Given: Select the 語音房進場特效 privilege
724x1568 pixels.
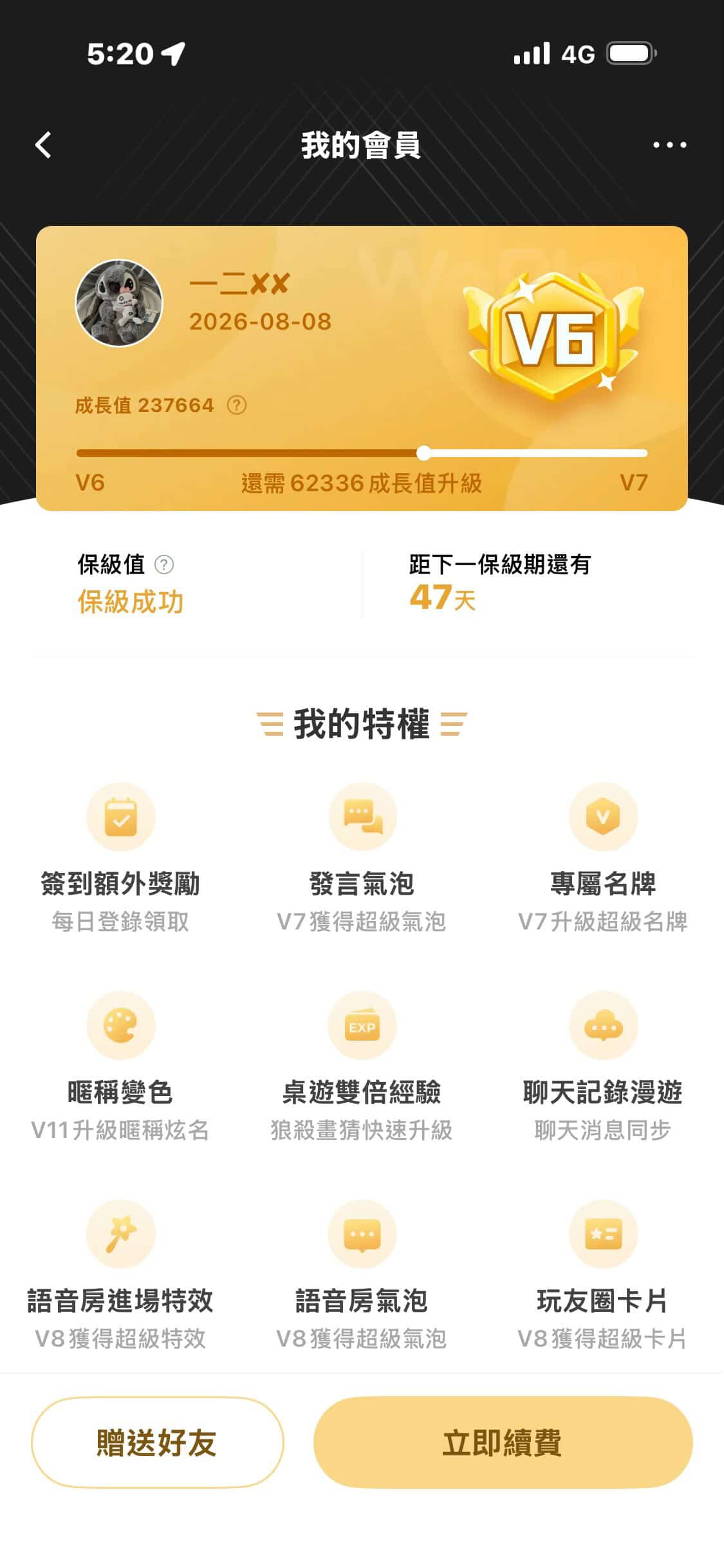Looking at the screenshot, I should (x=120, y=1235).
